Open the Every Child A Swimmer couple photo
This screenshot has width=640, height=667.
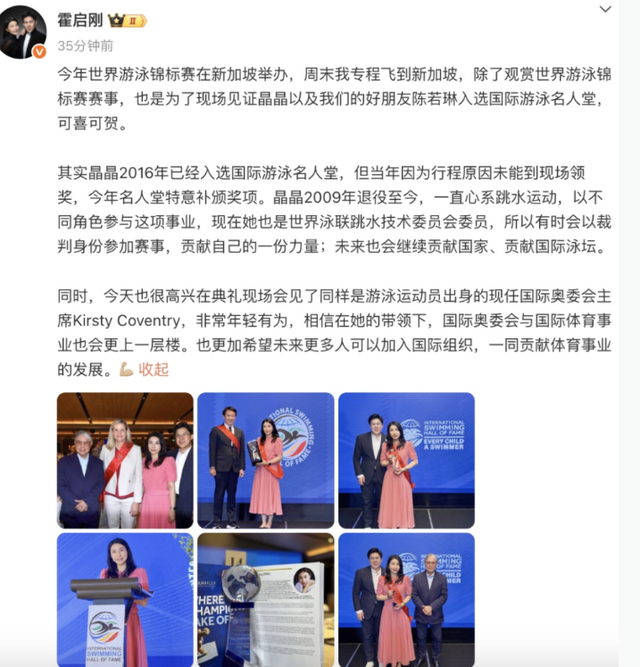406,460
